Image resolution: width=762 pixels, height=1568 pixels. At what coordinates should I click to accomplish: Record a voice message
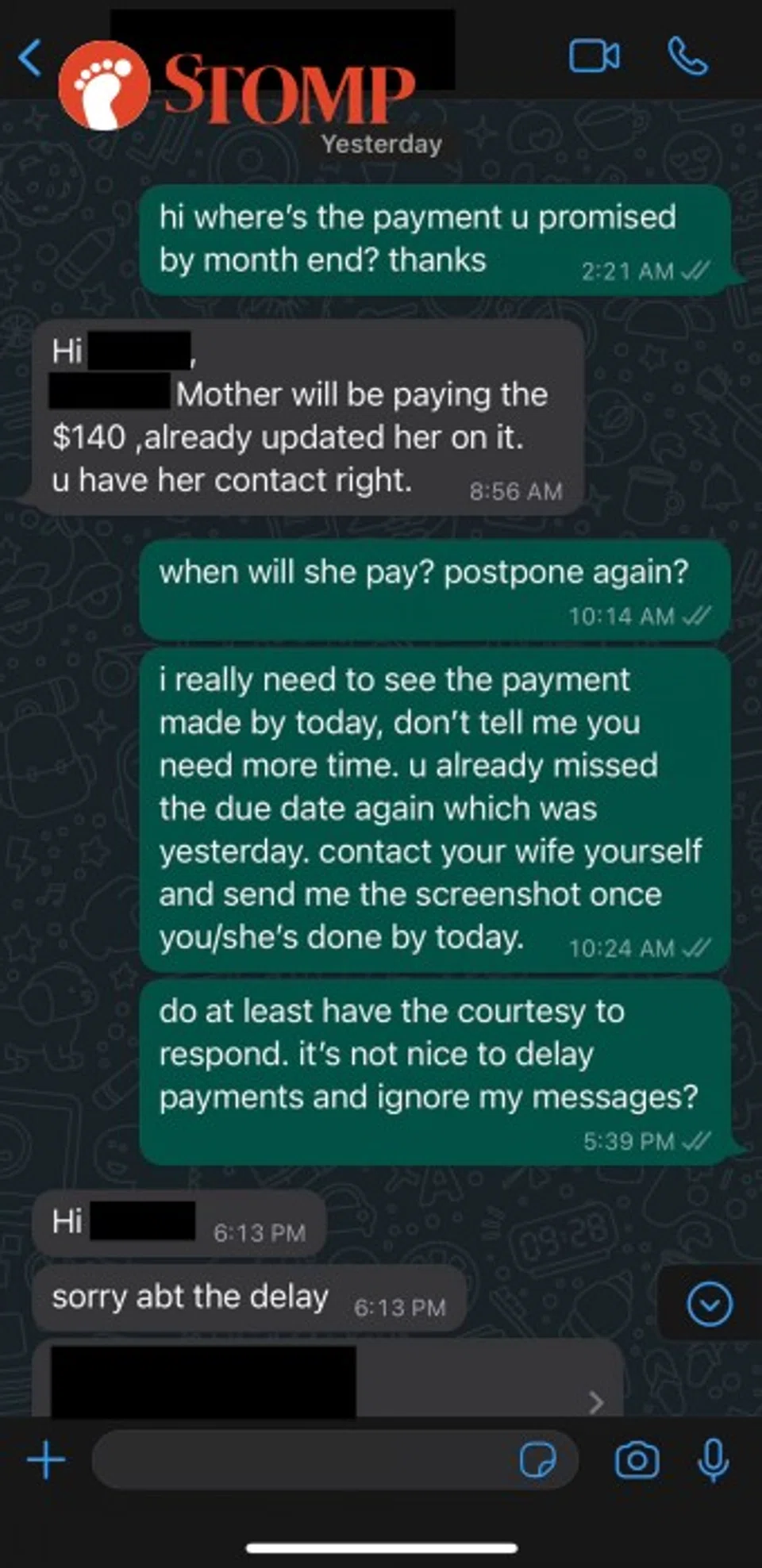coord(713,1460)
